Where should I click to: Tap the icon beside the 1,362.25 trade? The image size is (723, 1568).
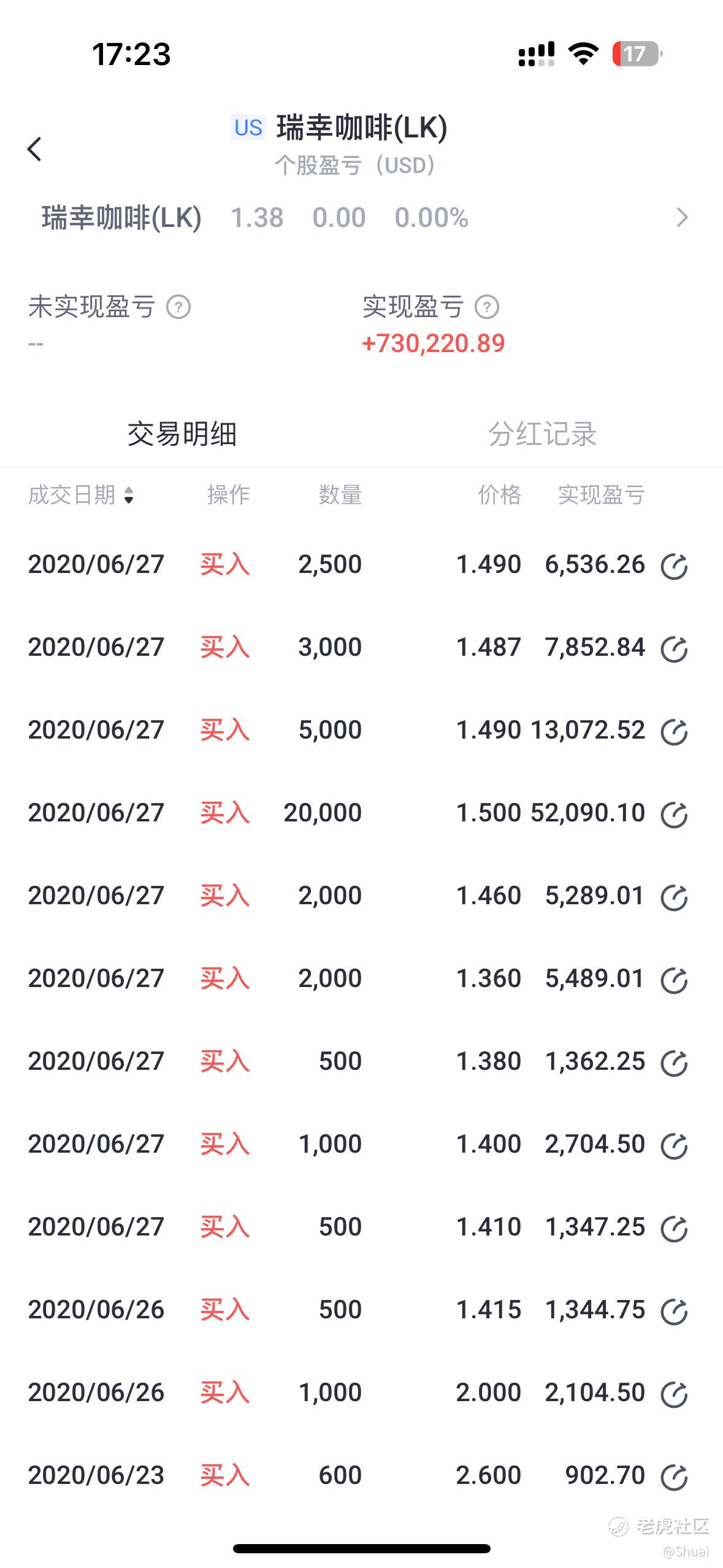coord(673,1063)
